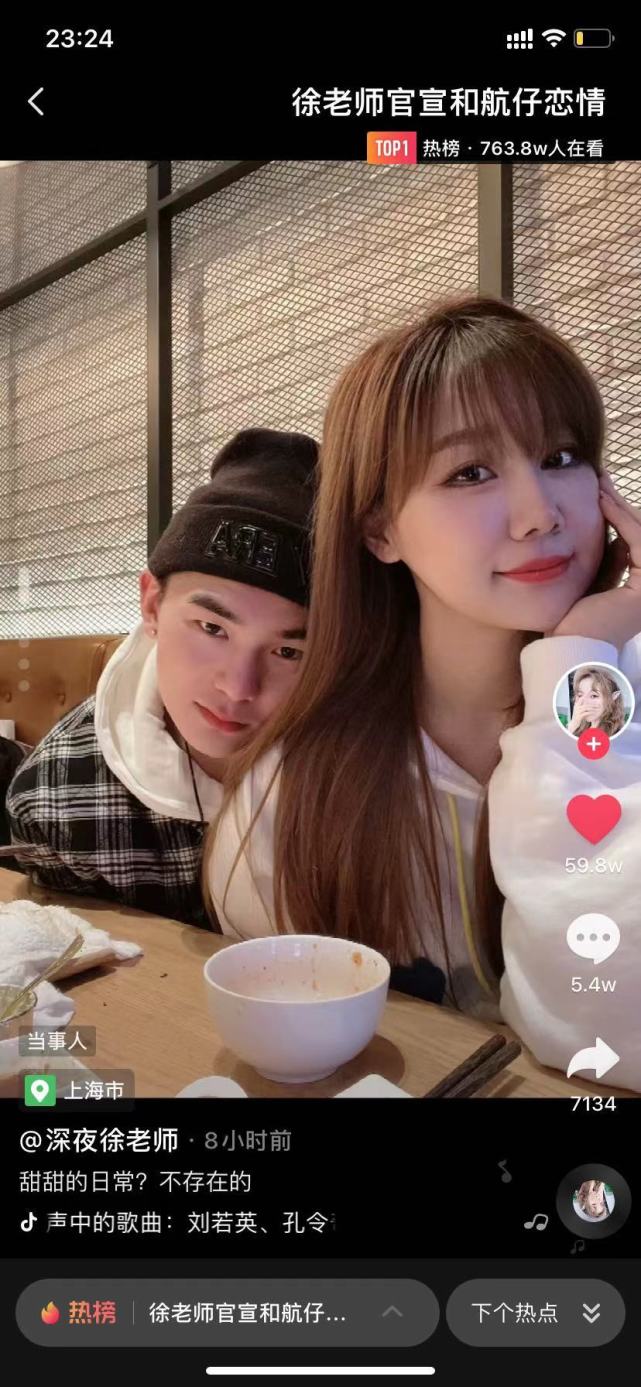Open the spinning music disc
Screen dimensions: 641x1387
pos(593,1201)
